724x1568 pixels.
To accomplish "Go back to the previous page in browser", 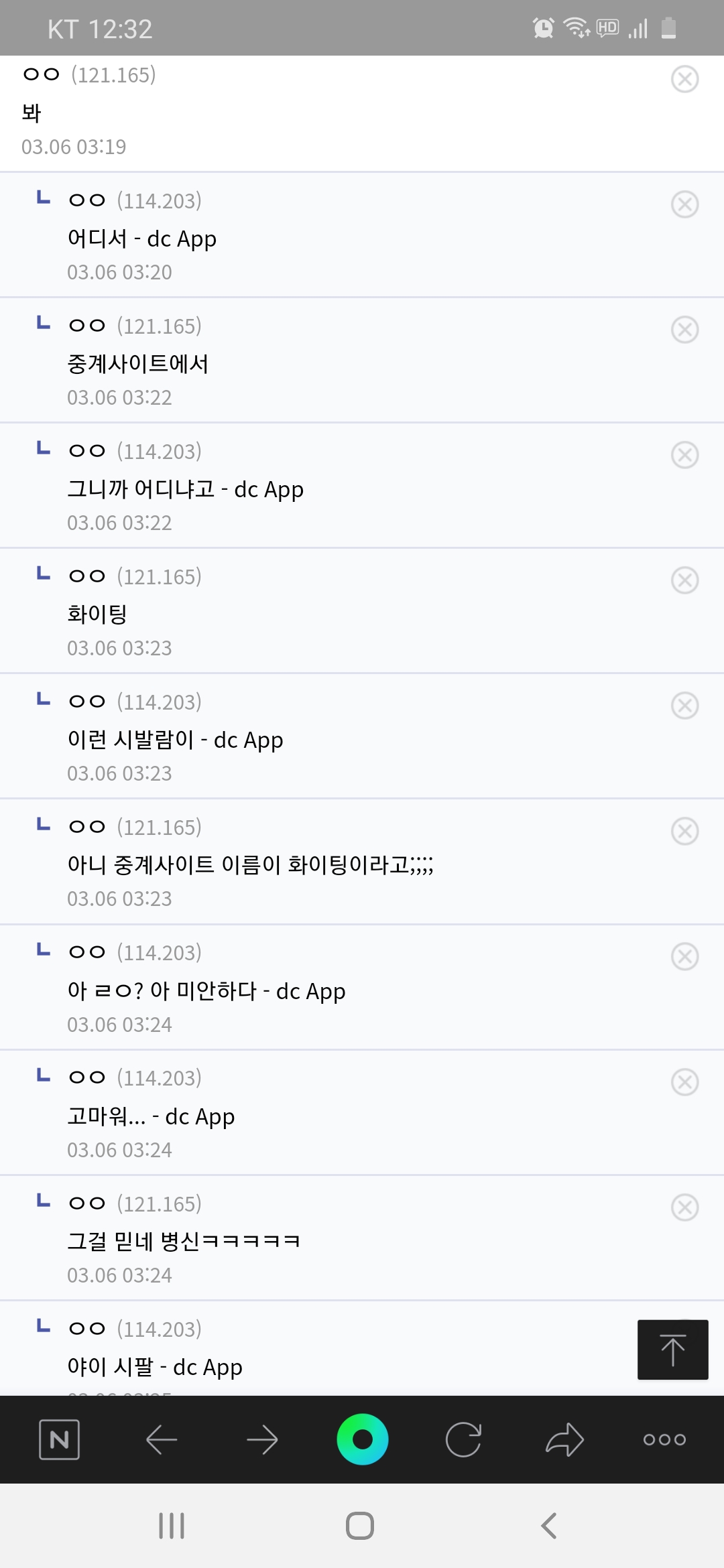I will [162, 1439].
